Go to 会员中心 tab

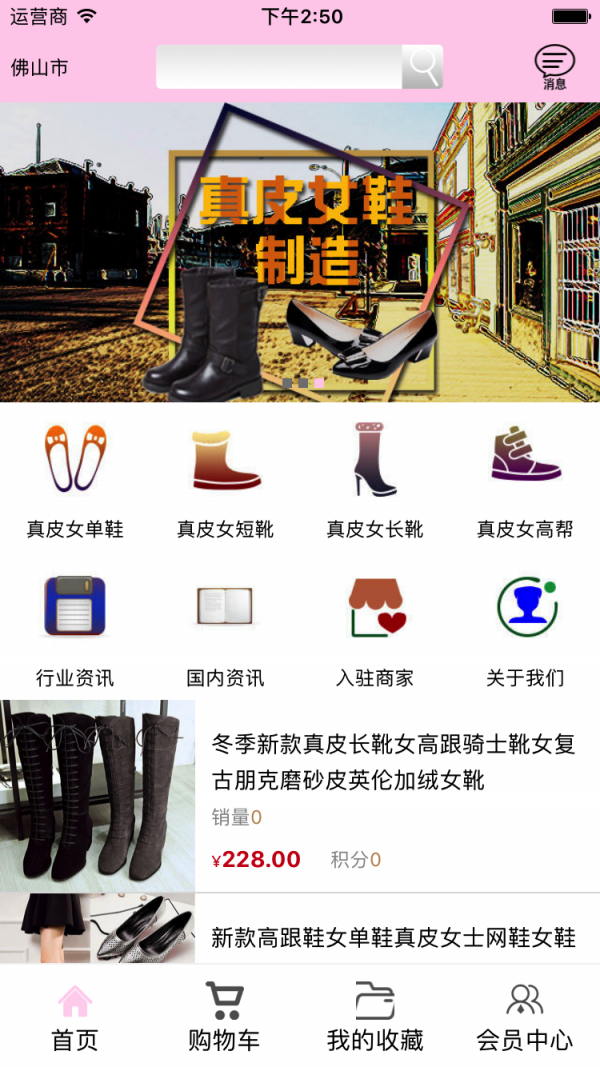click(x=524, y=1017)
